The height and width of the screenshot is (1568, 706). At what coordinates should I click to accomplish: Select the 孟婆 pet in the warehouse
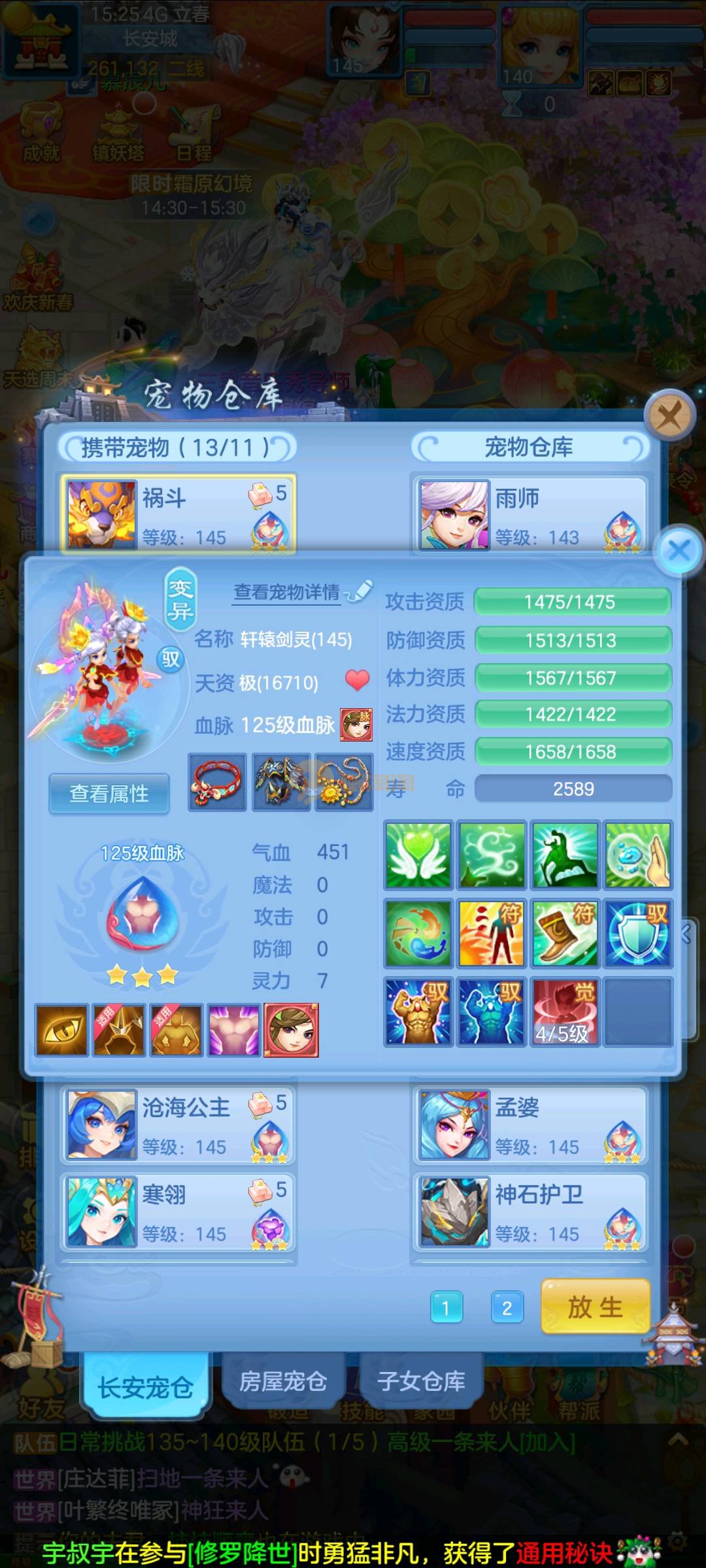pyautogui.click(x=529, y=1125)
